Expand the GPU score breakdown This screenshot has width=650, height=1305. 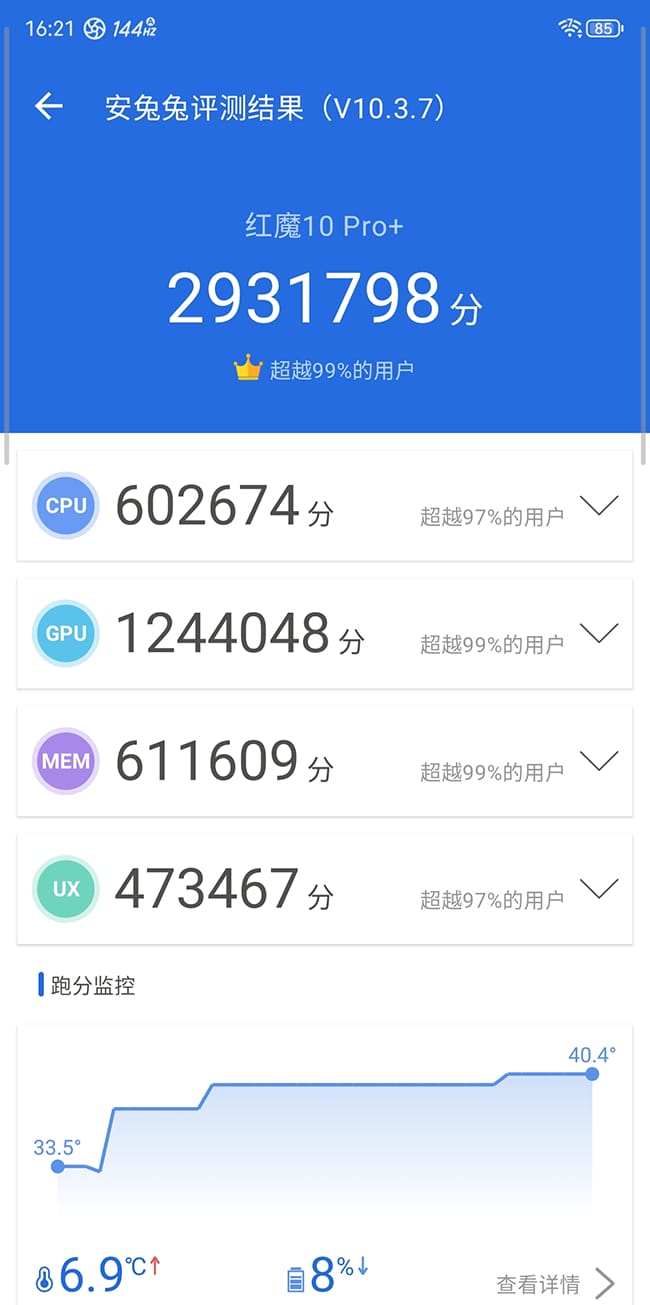pyautogui.click(x=599, y=633)
